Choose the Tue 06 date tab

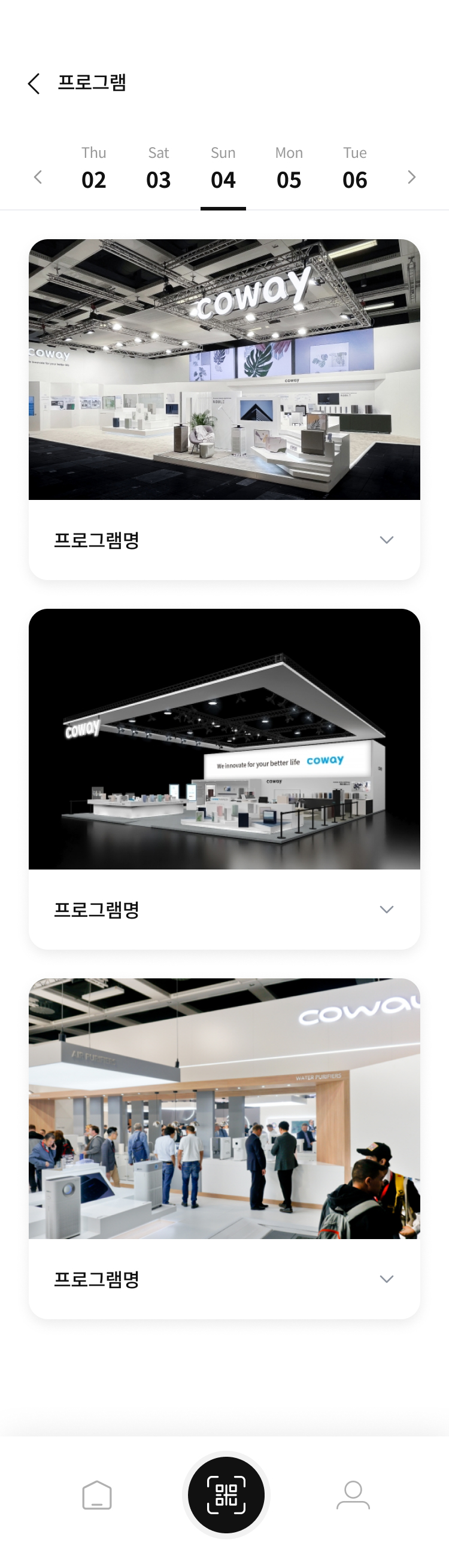(x=354, y=169)
